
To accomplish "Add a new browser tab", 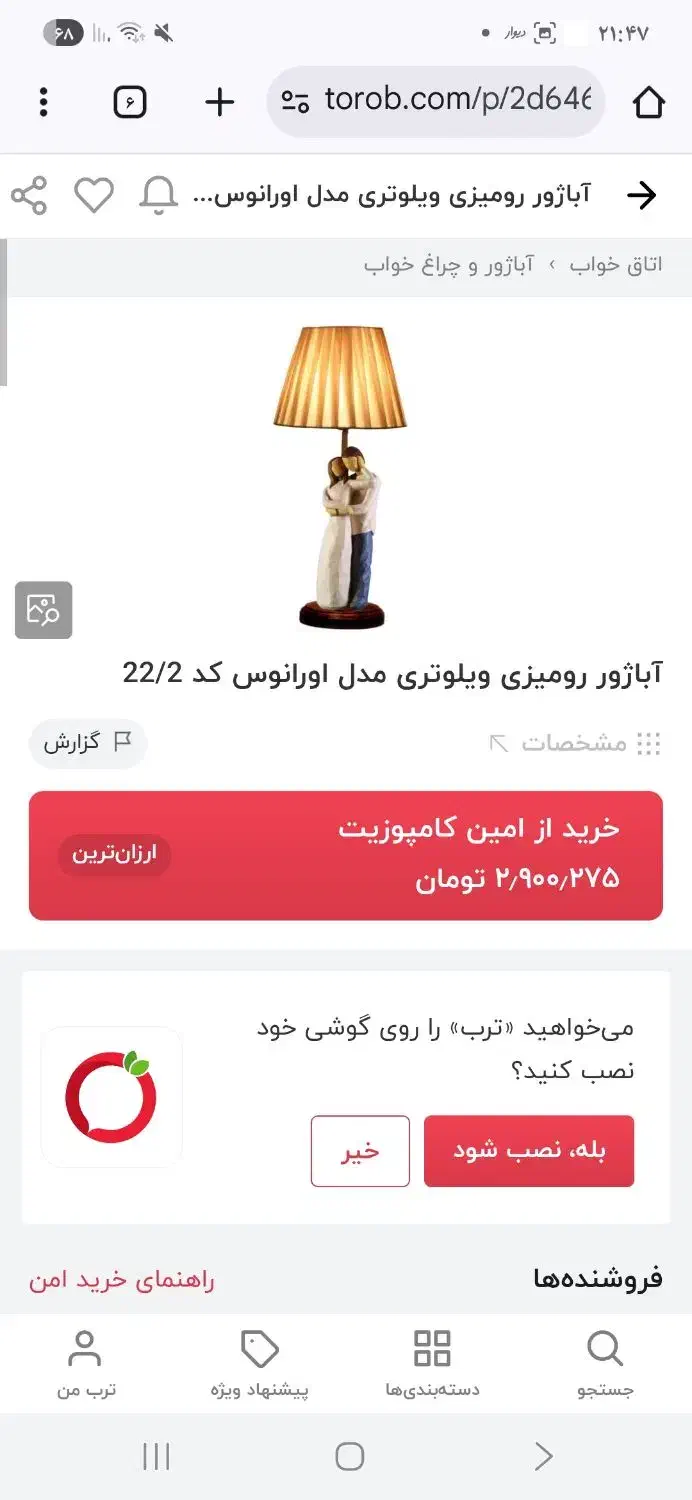I will tap(219, 102).
